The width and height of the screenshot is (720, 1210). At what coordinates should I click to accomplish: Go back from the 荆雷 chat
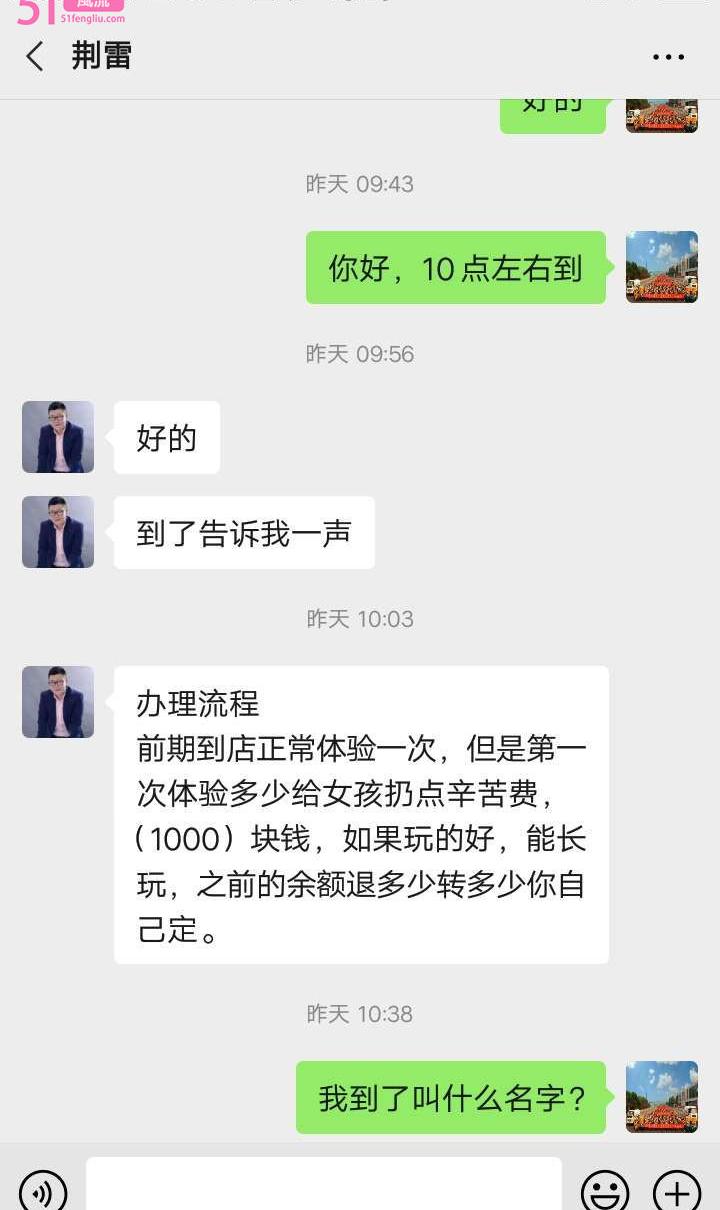[35, 56]
